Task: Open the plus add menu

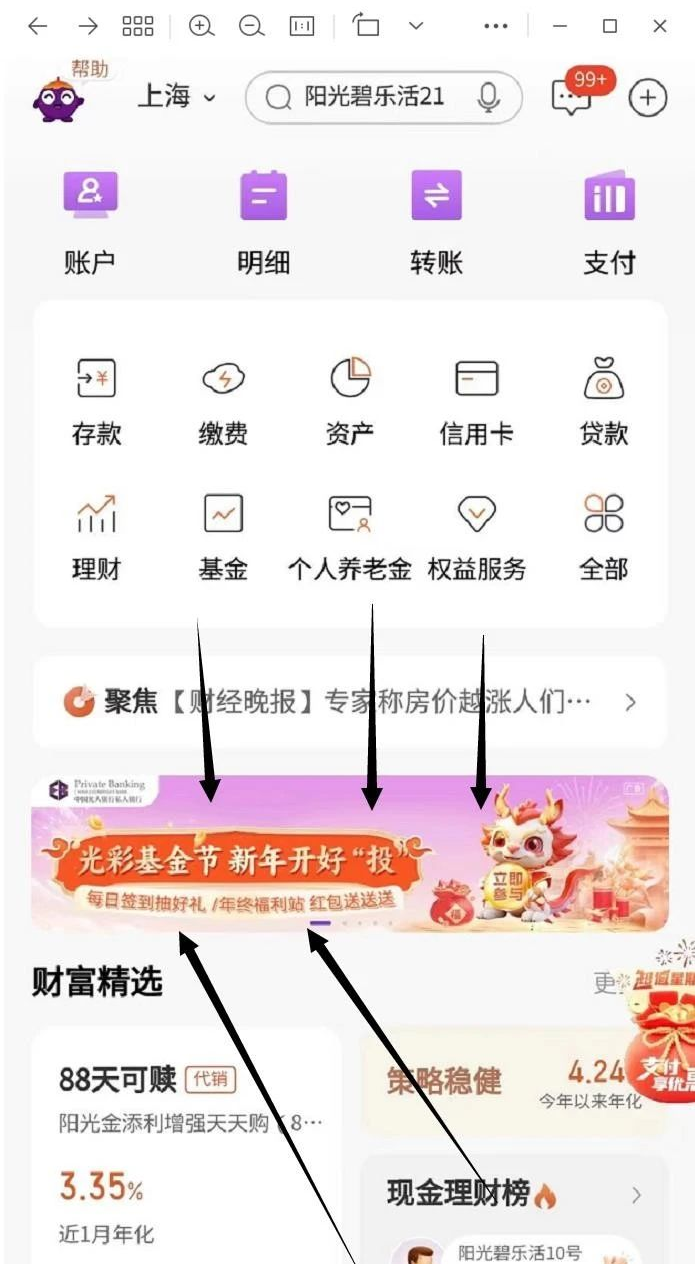Action: tap(647, 97)
